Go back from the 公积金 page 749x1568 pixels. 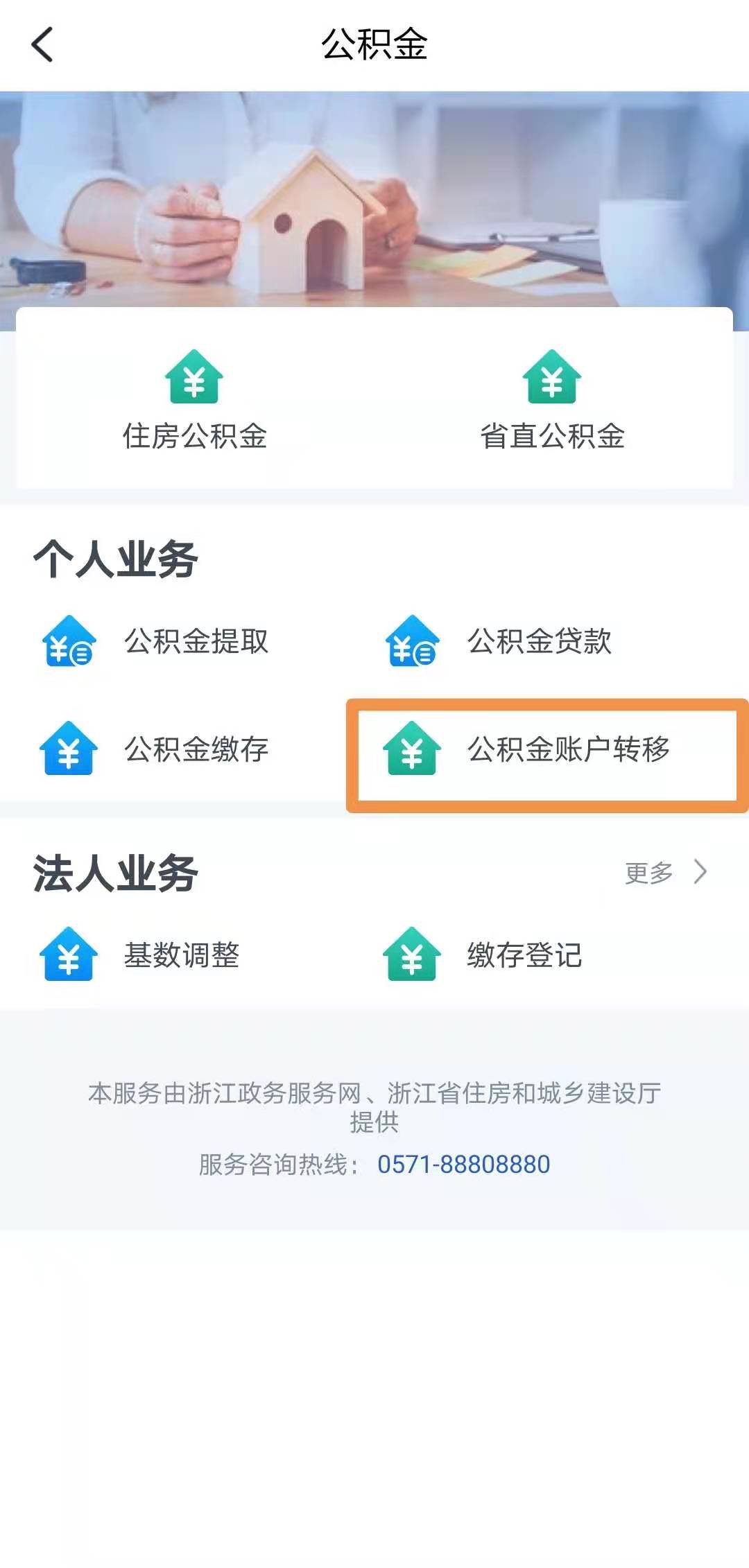pos(42,45)
